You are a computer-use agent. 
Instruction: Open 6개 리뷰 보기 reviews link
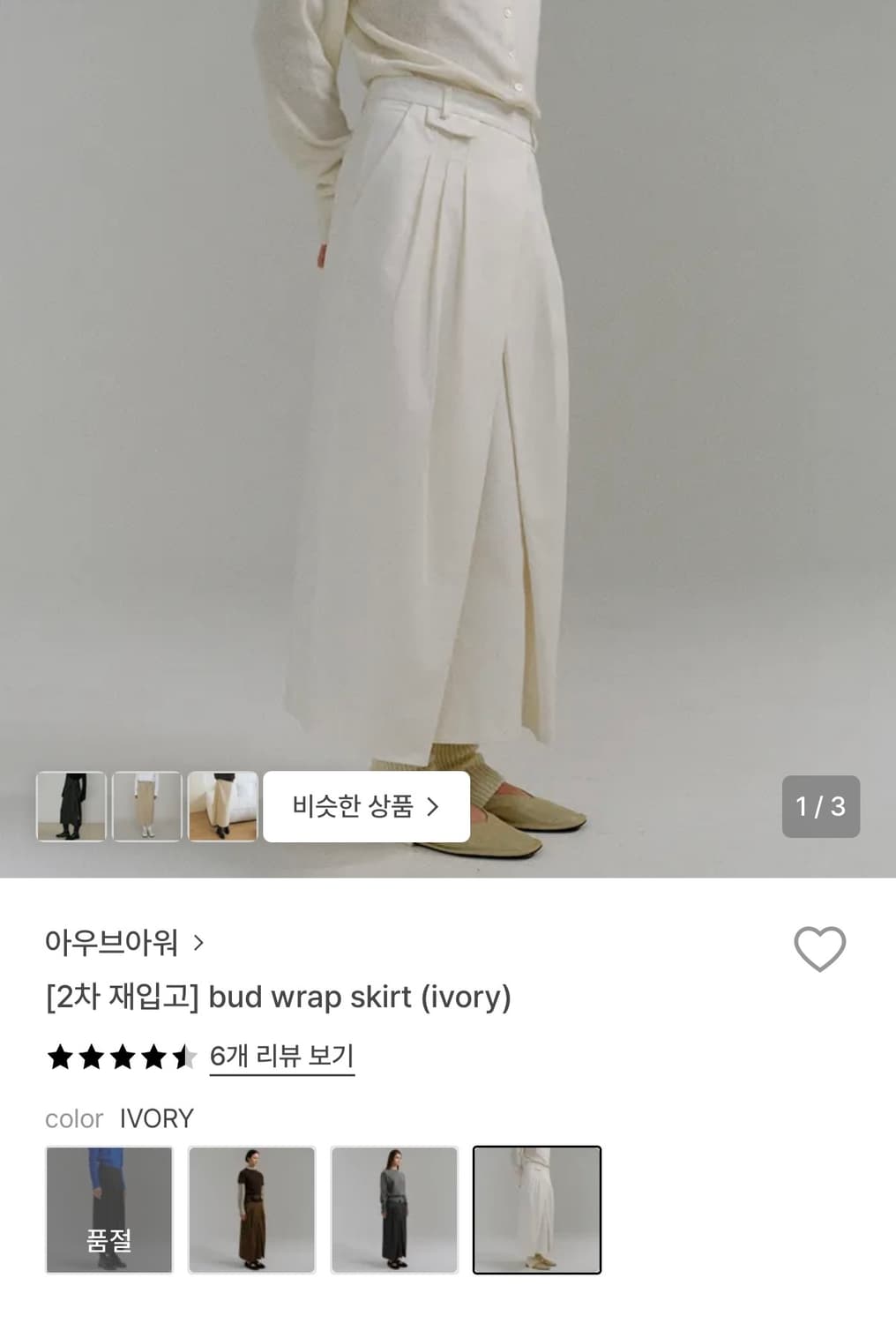[280, 1055]
